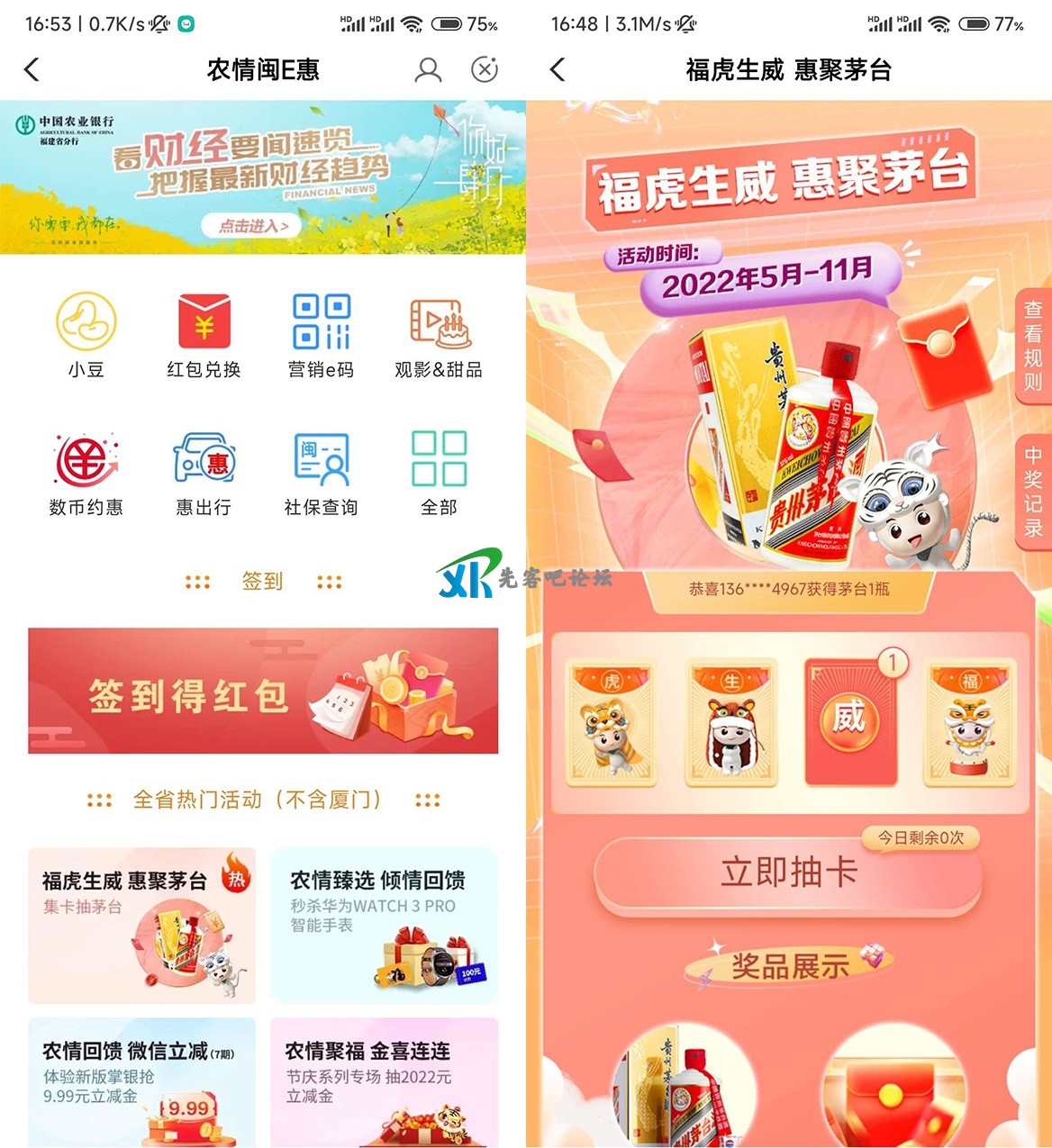Image resolution: width=1052 pixels, height=1148 pixels.
Task: Open the user profile icon
Action: click(x=428, y=69)
